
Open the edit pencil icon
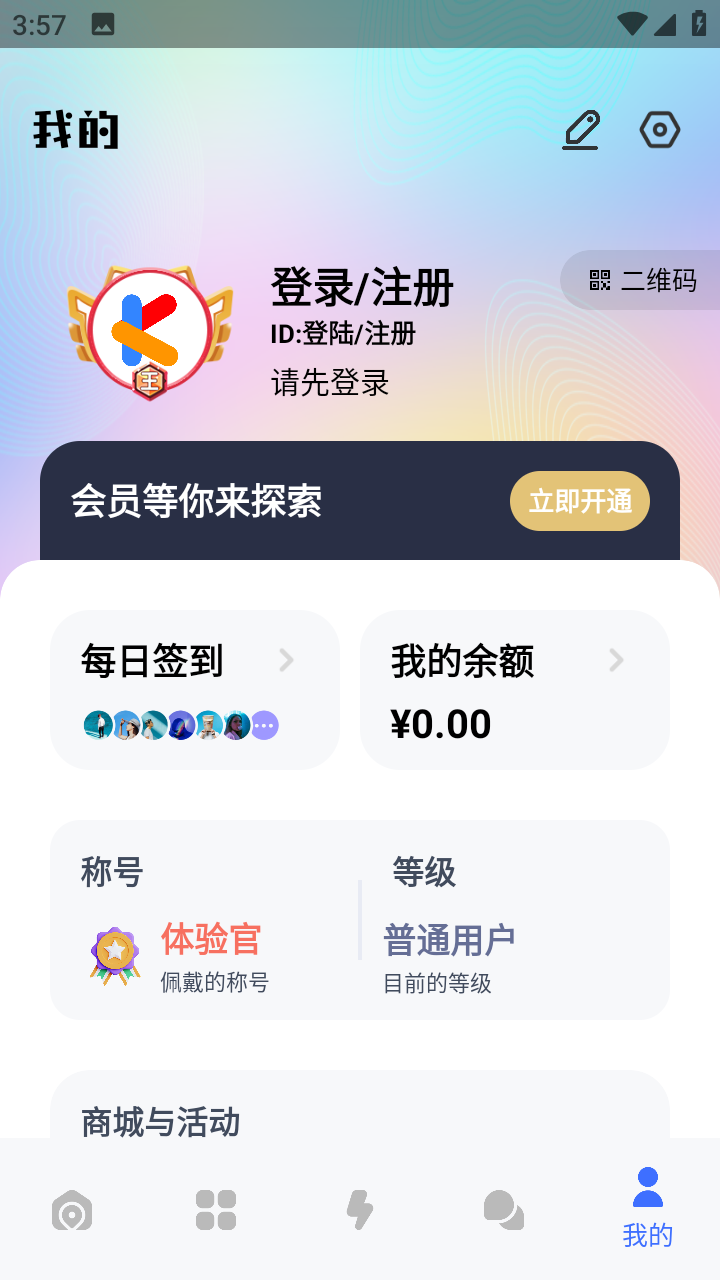(581, 131)
